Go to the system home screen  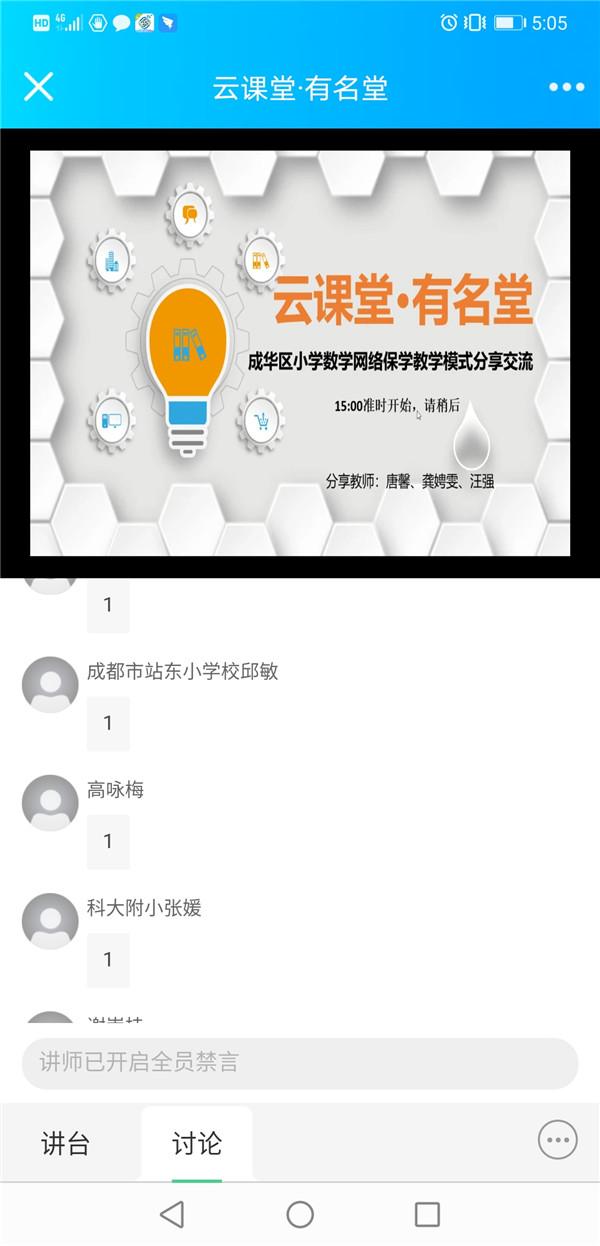point(300,1214)
